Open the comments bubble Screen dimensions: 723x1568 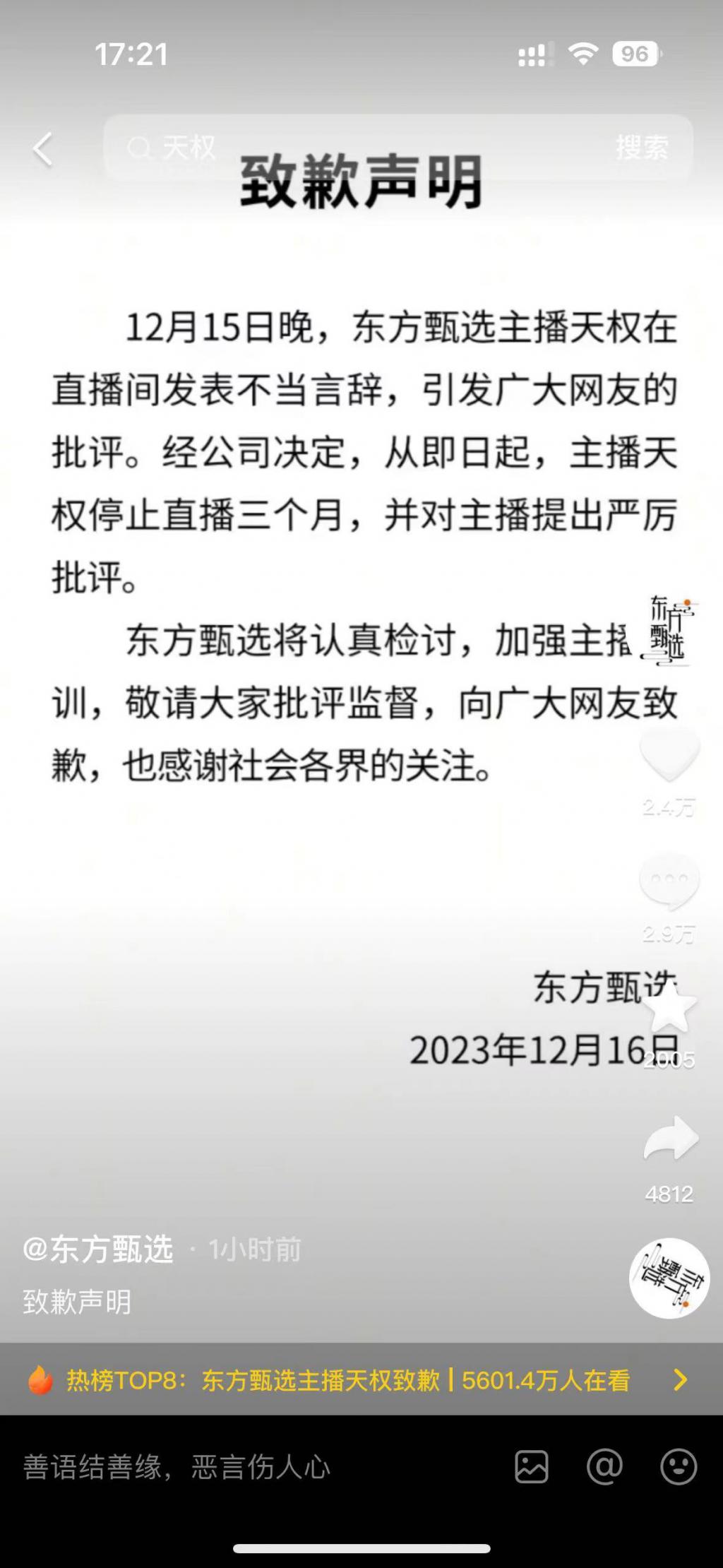(669, 881)
